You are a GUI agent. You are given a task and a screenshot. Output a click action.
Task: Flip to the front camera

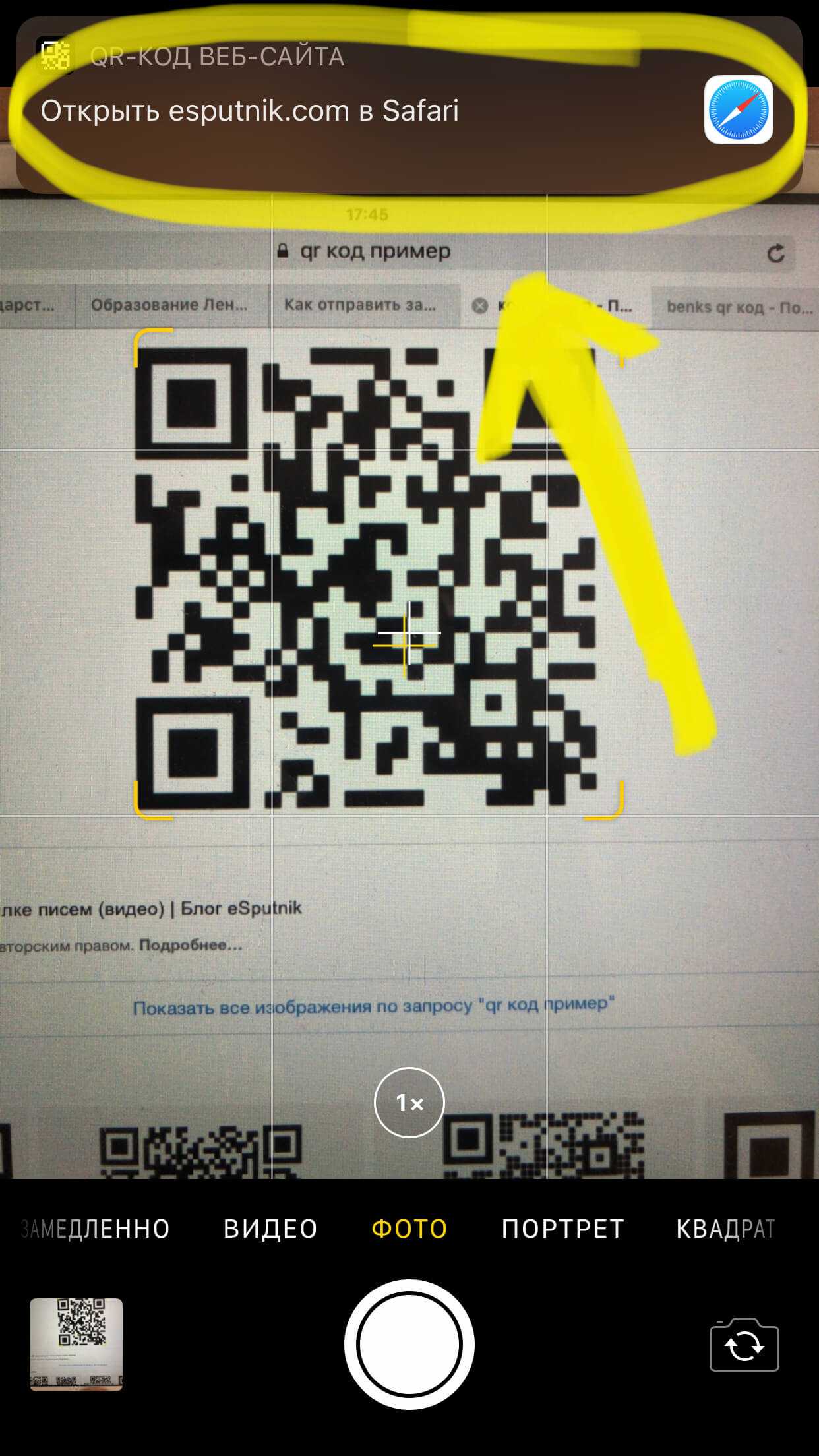[x=744, y=1345]
